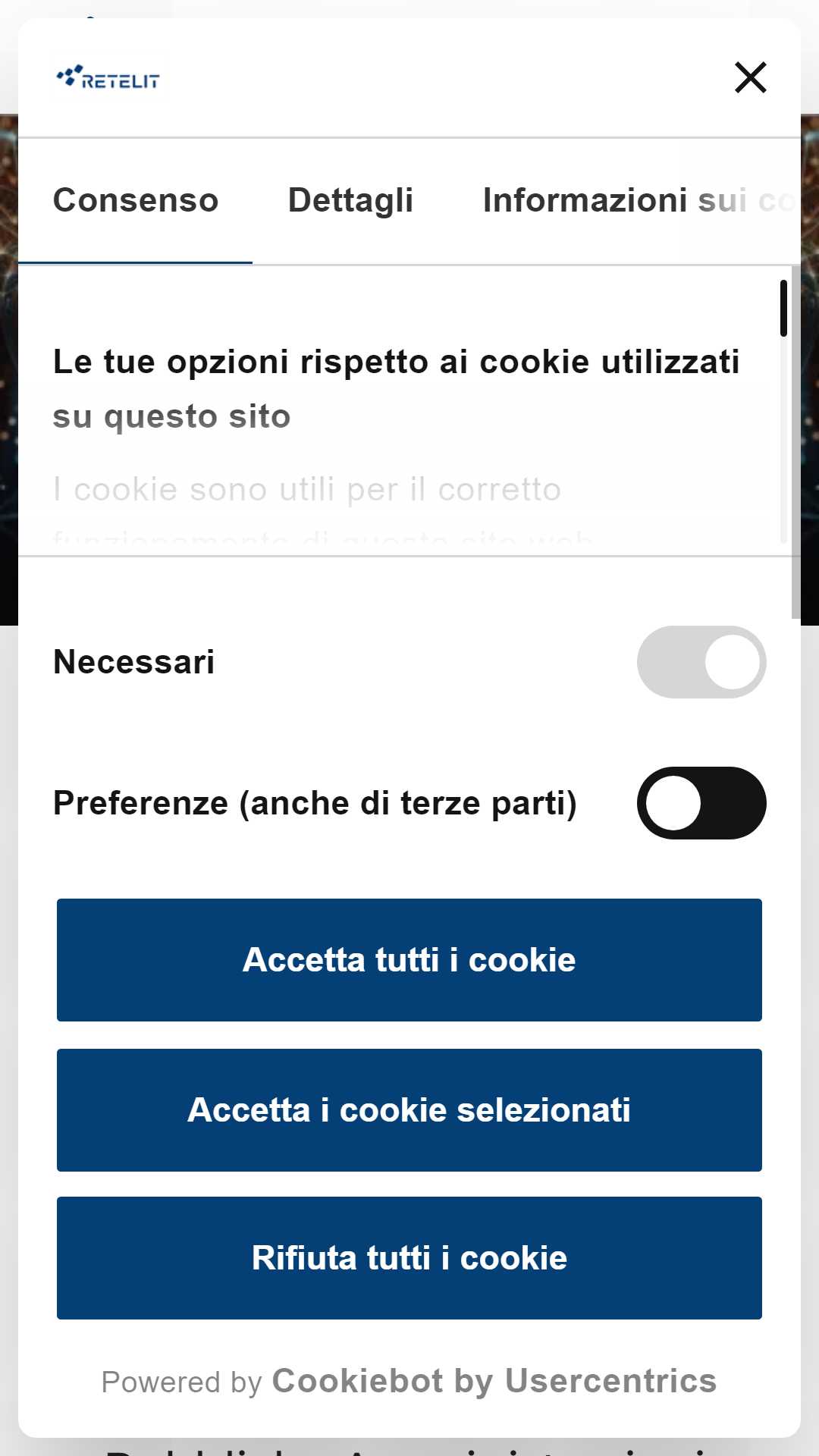Enable the Preferenze cookie toggle
The width and height of the screenshot is (819, 1456).
click(x=701, y=803)
